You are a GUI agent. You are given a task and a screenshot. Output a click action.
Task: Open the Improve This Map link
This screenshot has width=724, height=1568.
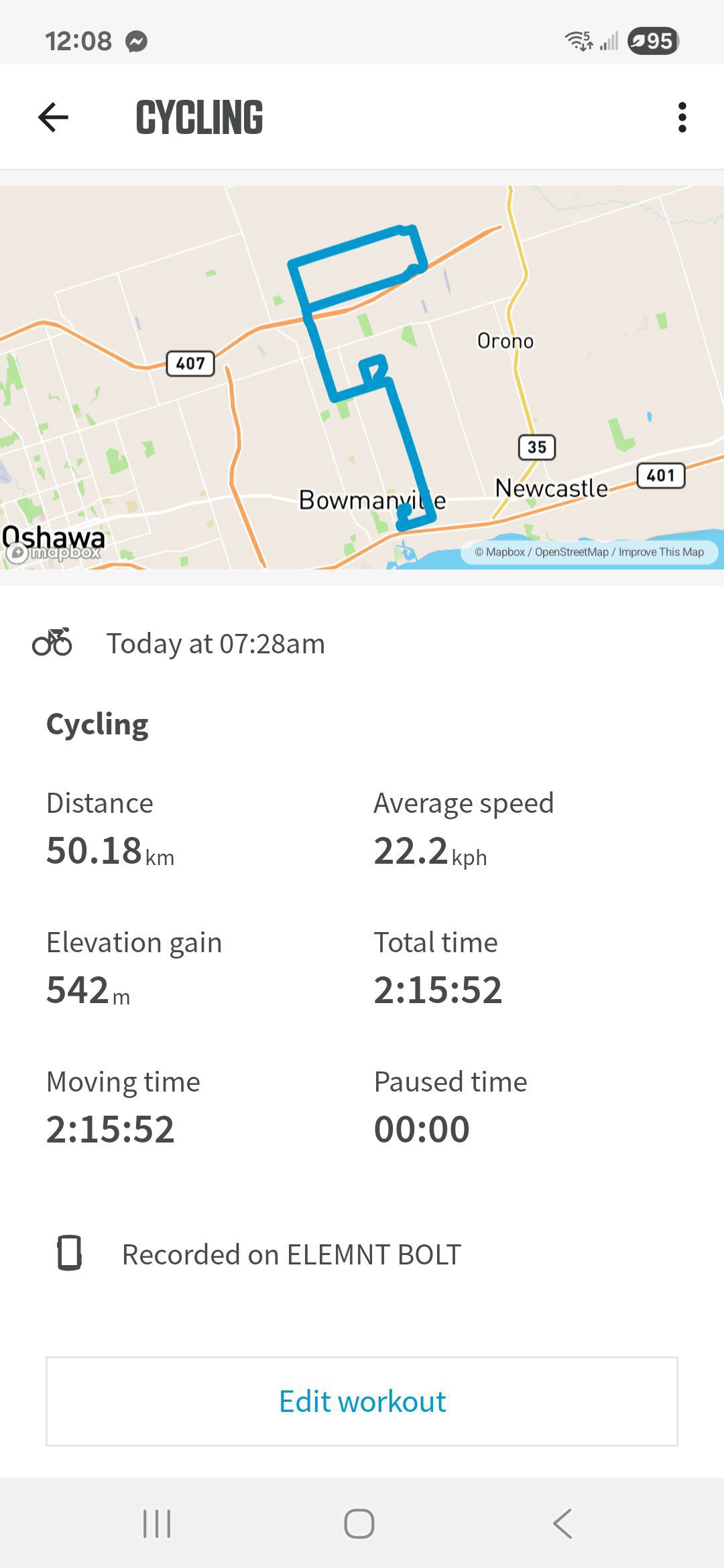click(x=661, y=552)
